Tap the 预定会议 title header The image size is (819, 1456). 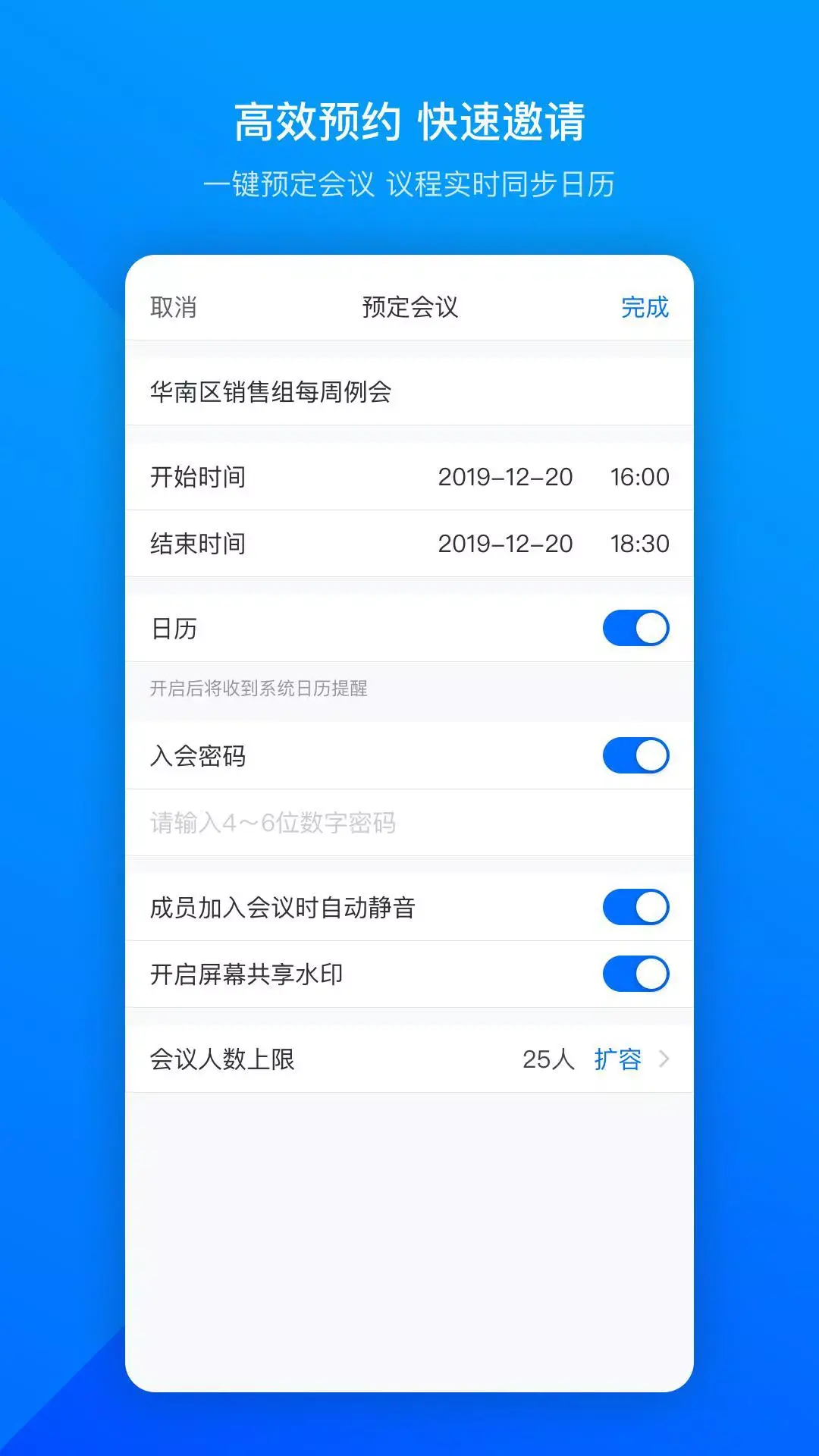click(x=409, y=308)
